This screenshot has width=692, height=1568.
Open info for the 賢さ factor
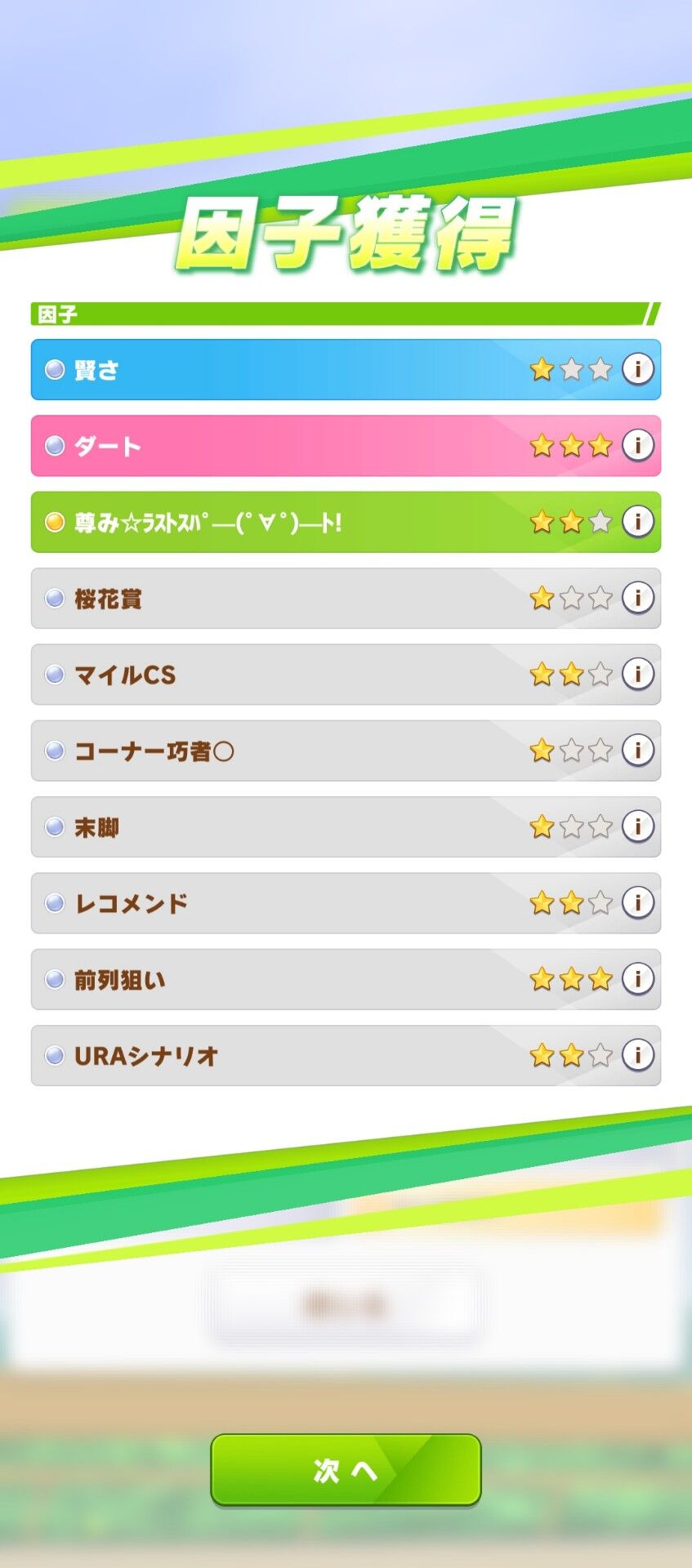tap(638, 369)
